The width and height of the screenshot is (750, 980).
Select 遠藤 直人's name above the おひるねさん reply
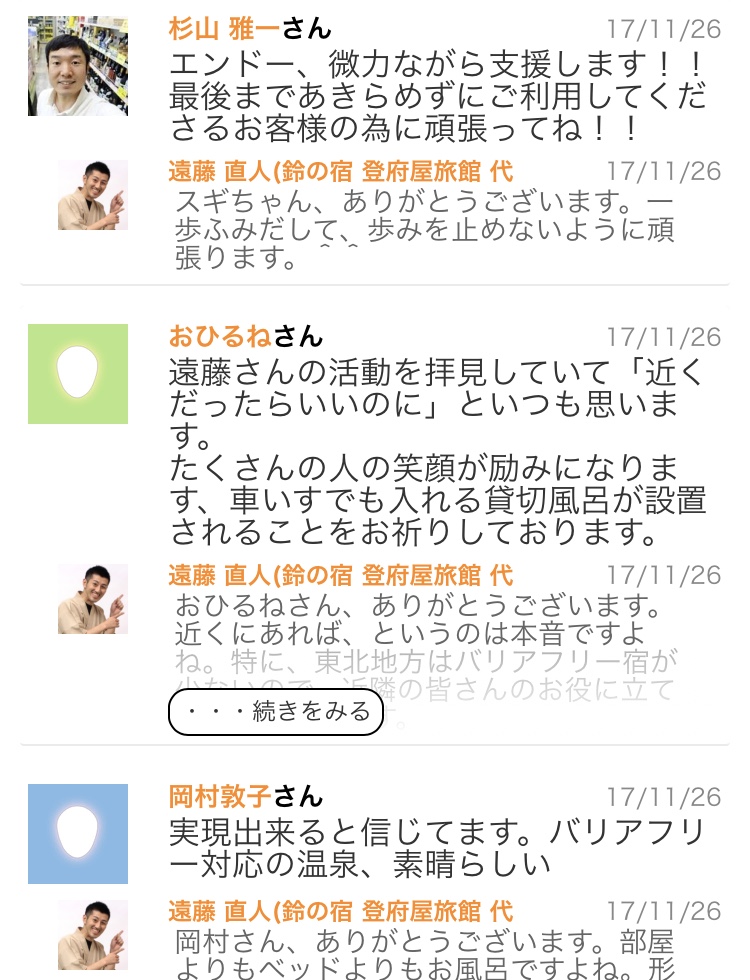(340, 575)
